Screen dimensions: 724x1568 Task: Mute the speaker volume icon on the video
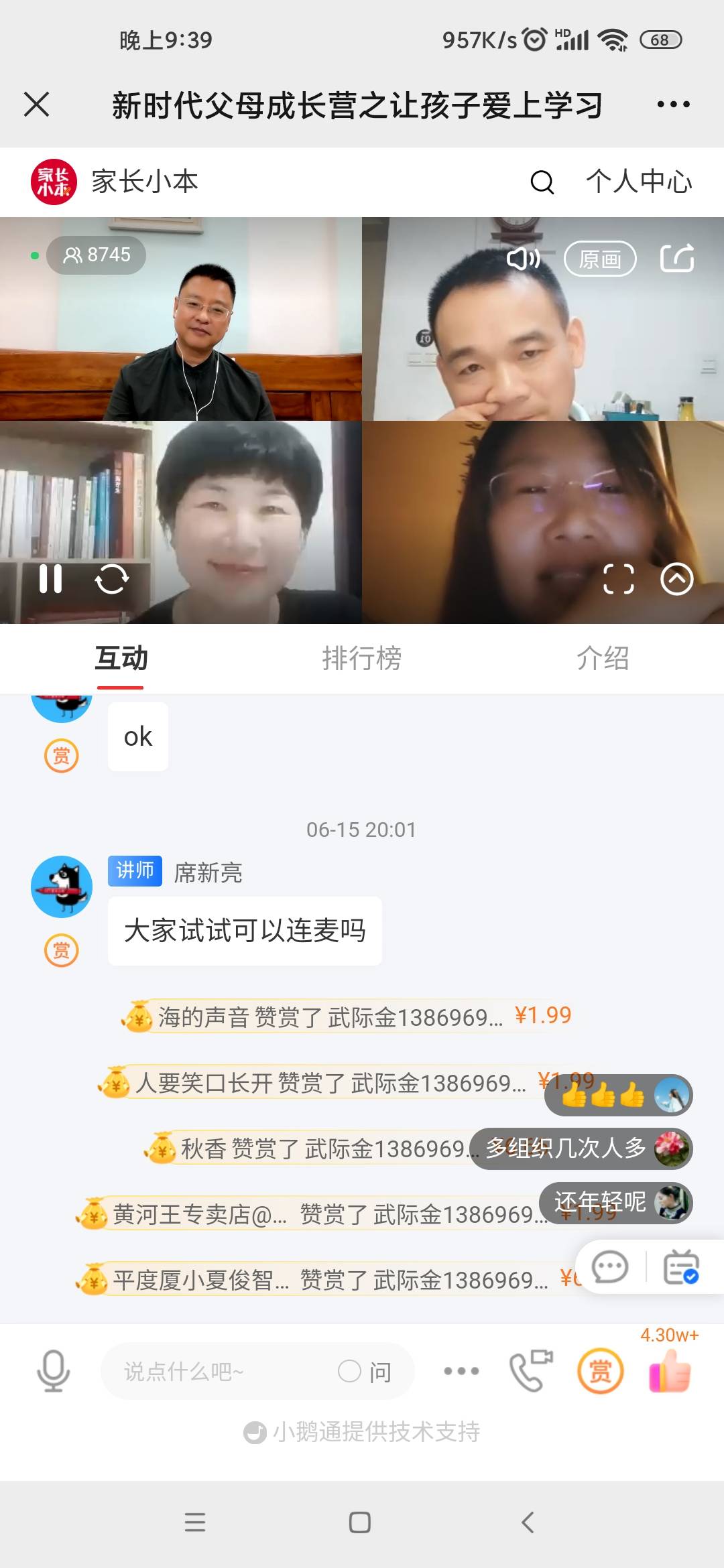(524, 259)
